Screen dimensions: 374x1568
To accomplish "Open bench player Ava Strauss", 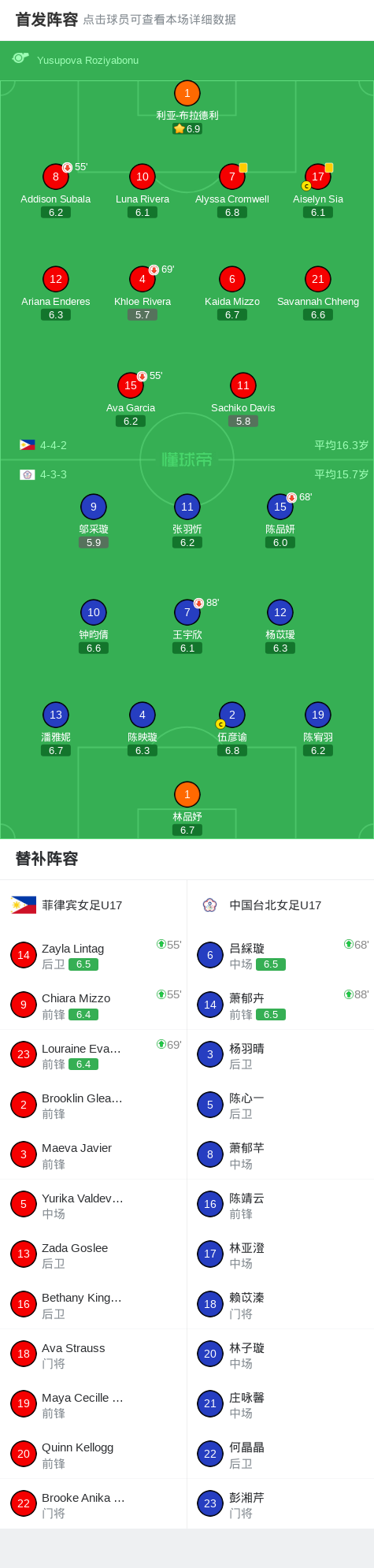I will [94, 1355].
